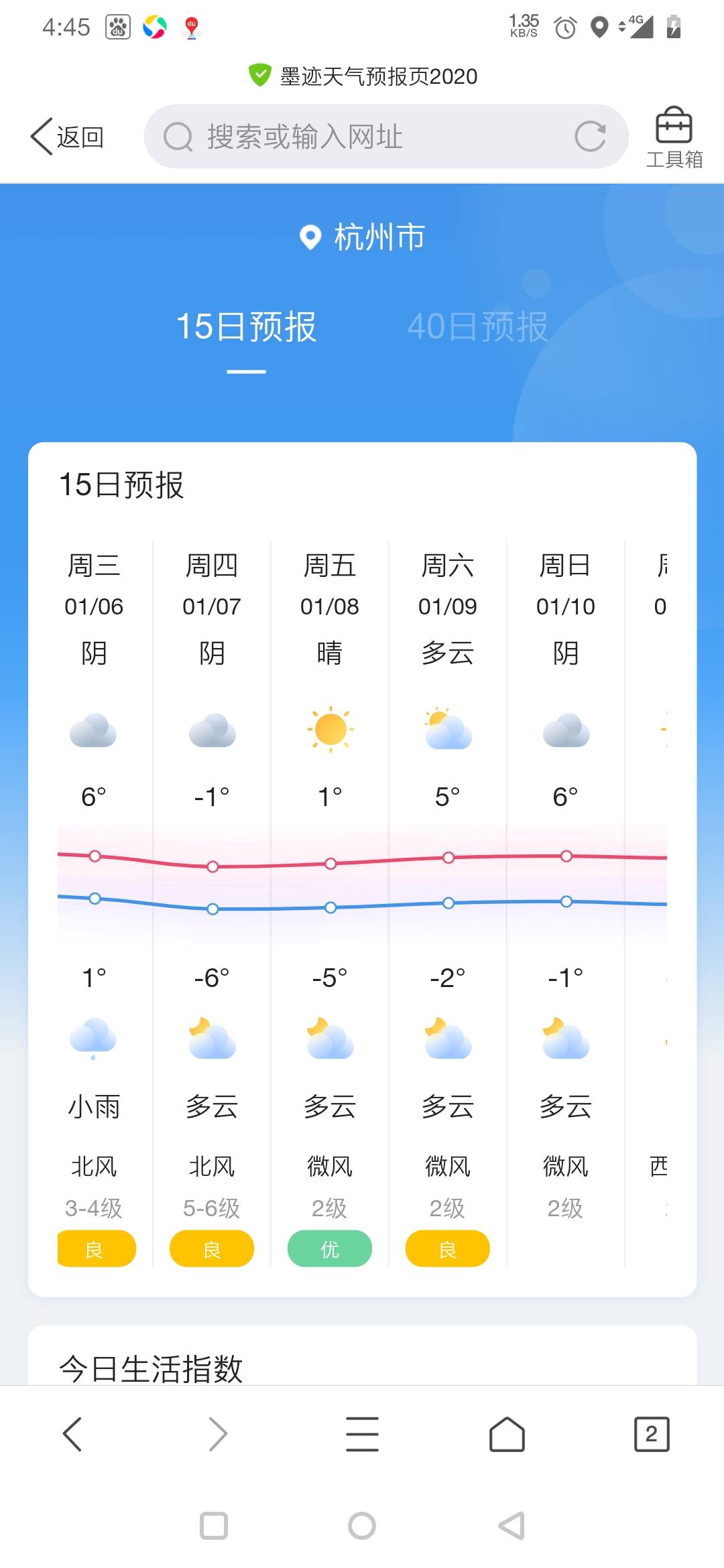Tap the 杭州市 location label
724x1568 pixels.
pos(362,237)
